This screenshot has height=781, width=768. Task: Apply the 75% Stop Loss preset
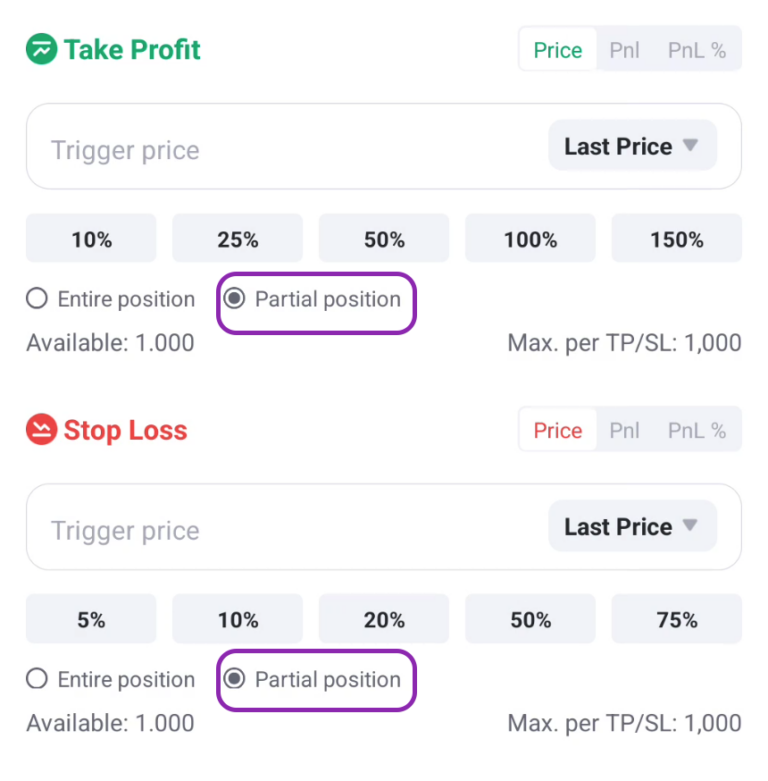point(676,619)
